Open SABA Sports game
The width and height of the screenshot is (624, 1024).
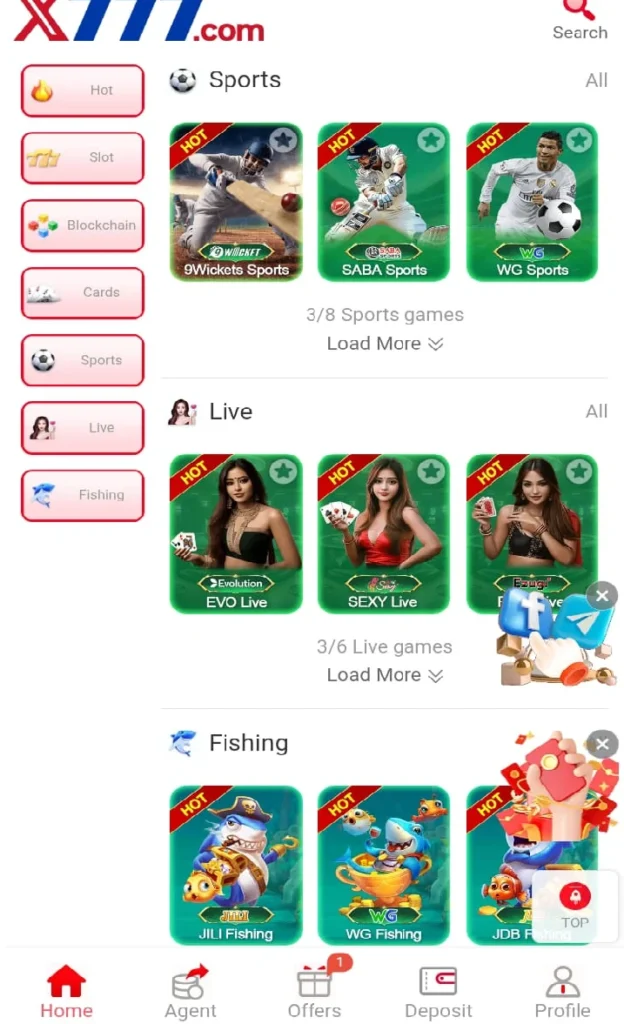pyautogui.click(x=384, y=201)
